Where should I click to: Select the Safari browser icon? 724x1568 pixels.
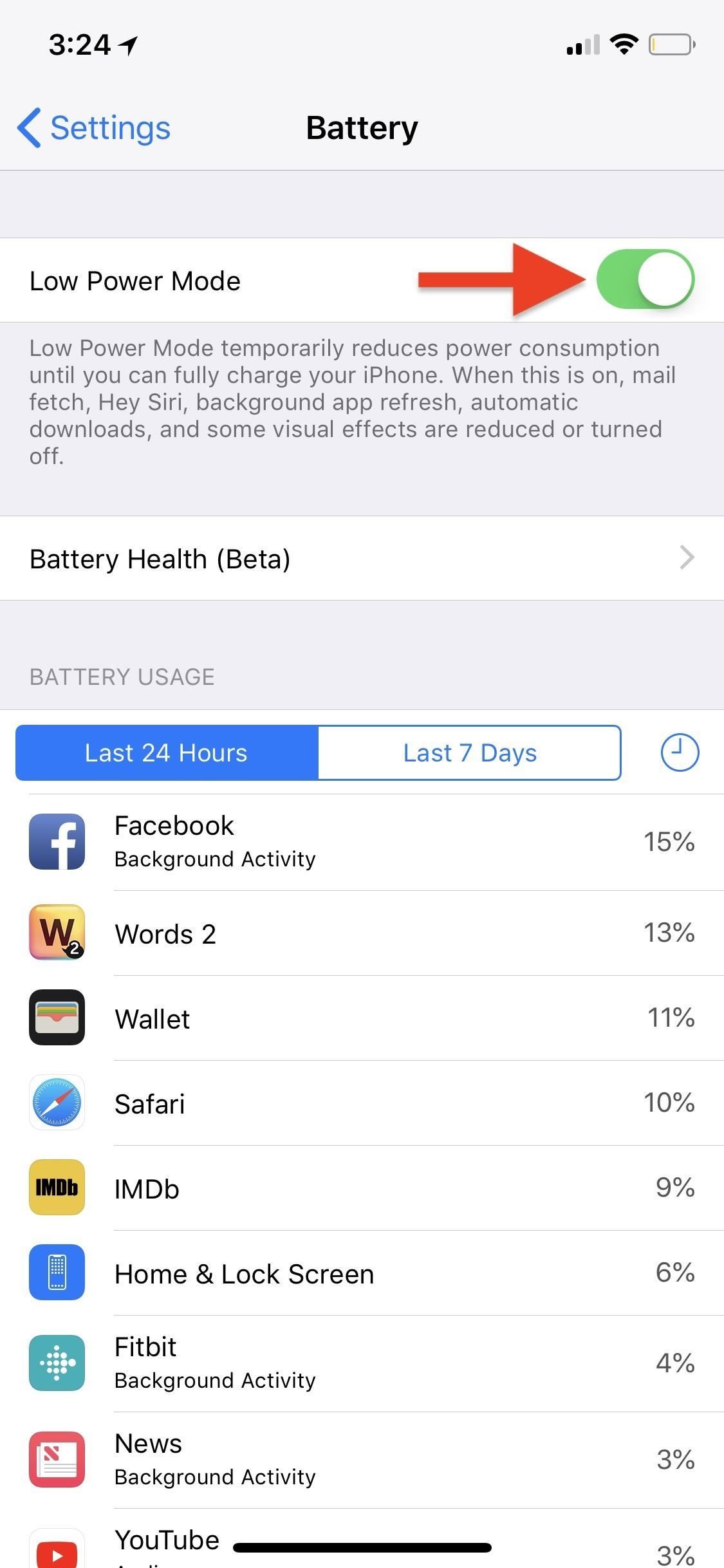coord(57,1103)
